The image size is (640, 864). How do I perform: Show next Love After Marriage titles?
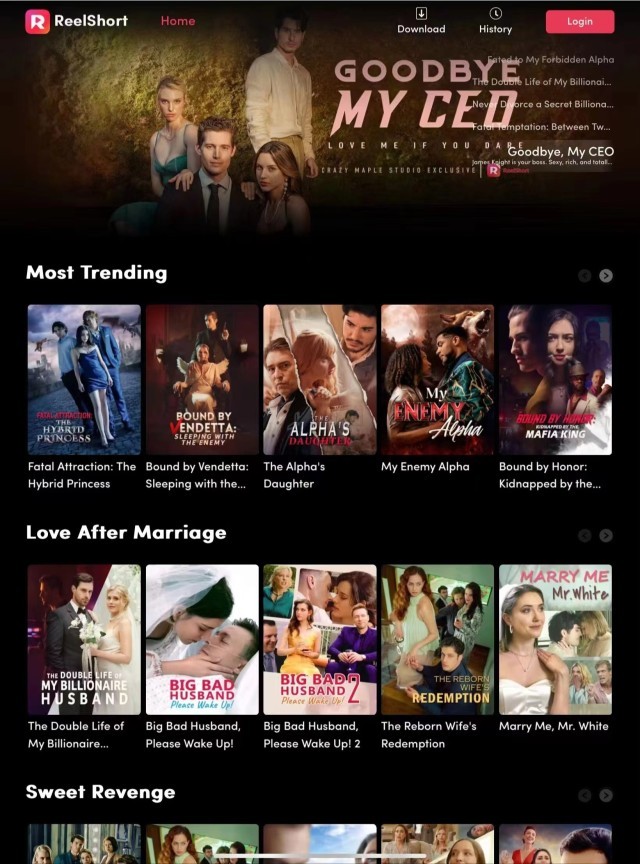(x=606, y=536)
